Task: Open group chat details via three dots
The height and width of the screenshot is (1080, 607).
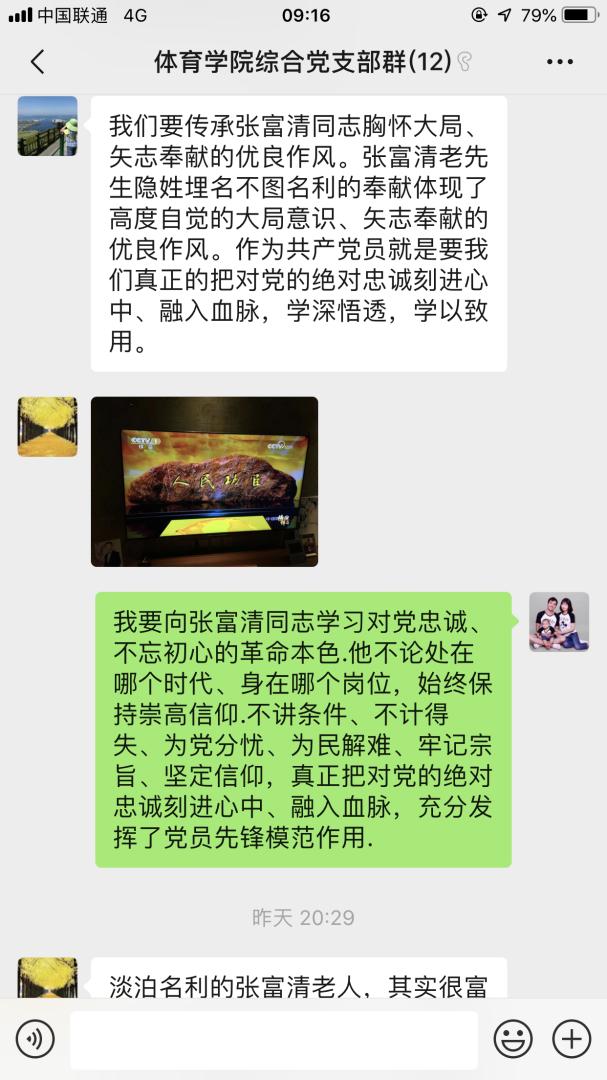Action: [559, 62]
